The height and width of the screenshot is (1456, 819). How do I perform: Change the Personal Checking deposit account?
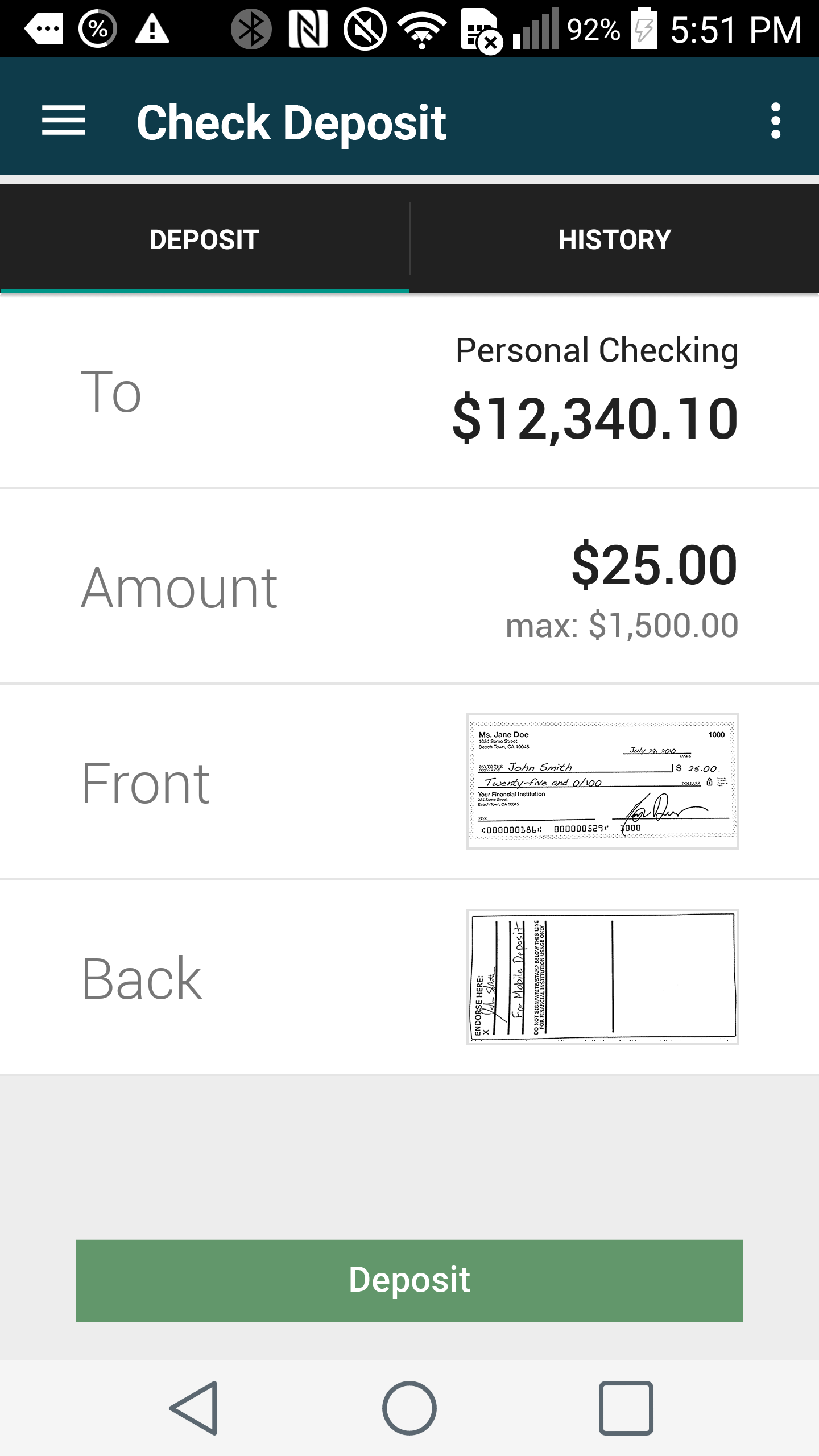409,391
